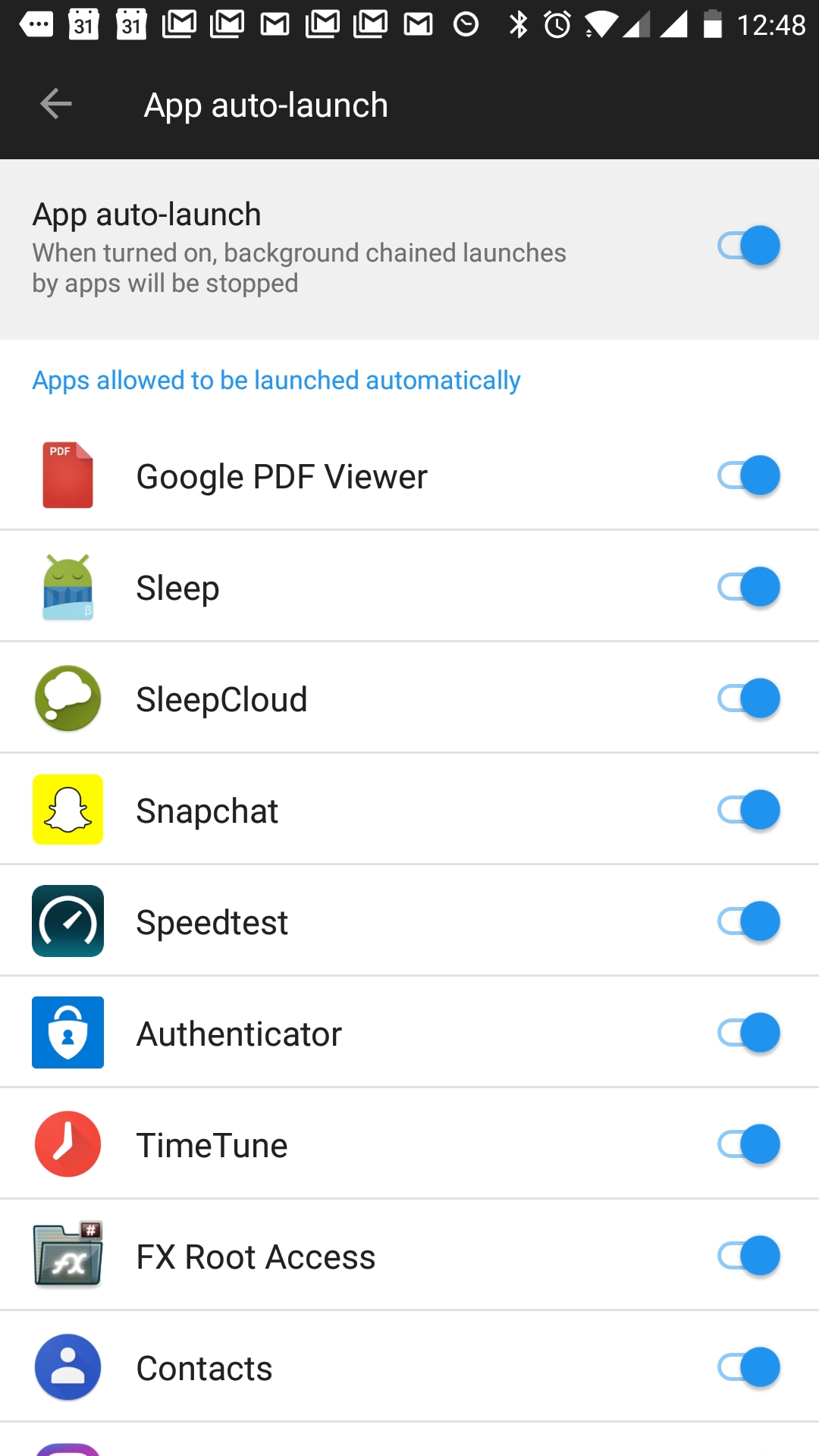
Task: Tap the Contacts person icon
Action: click(x=67, y=1367)
